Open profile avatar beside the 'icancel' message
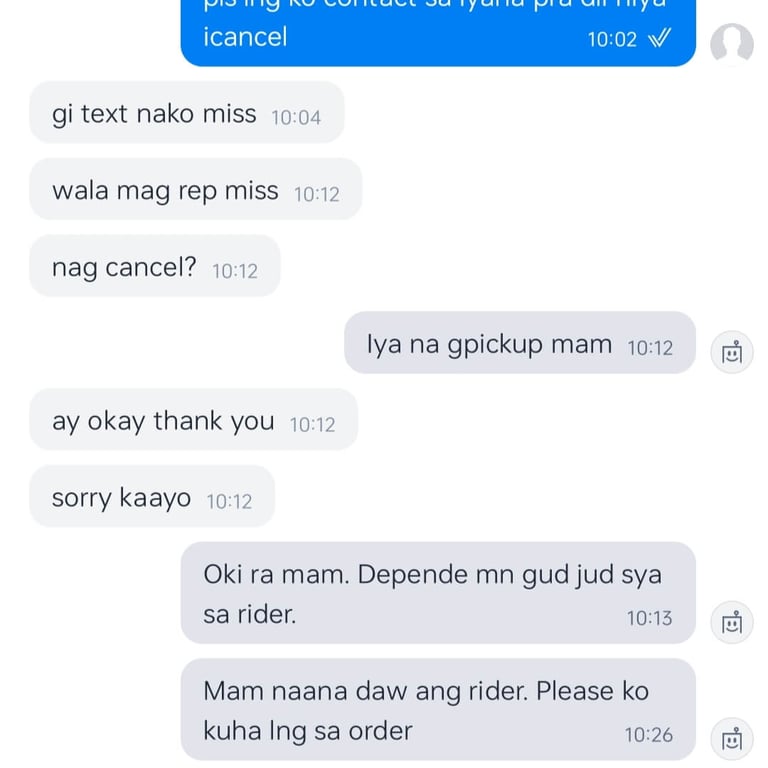This screenshot has height=768, width=768. 731,45
